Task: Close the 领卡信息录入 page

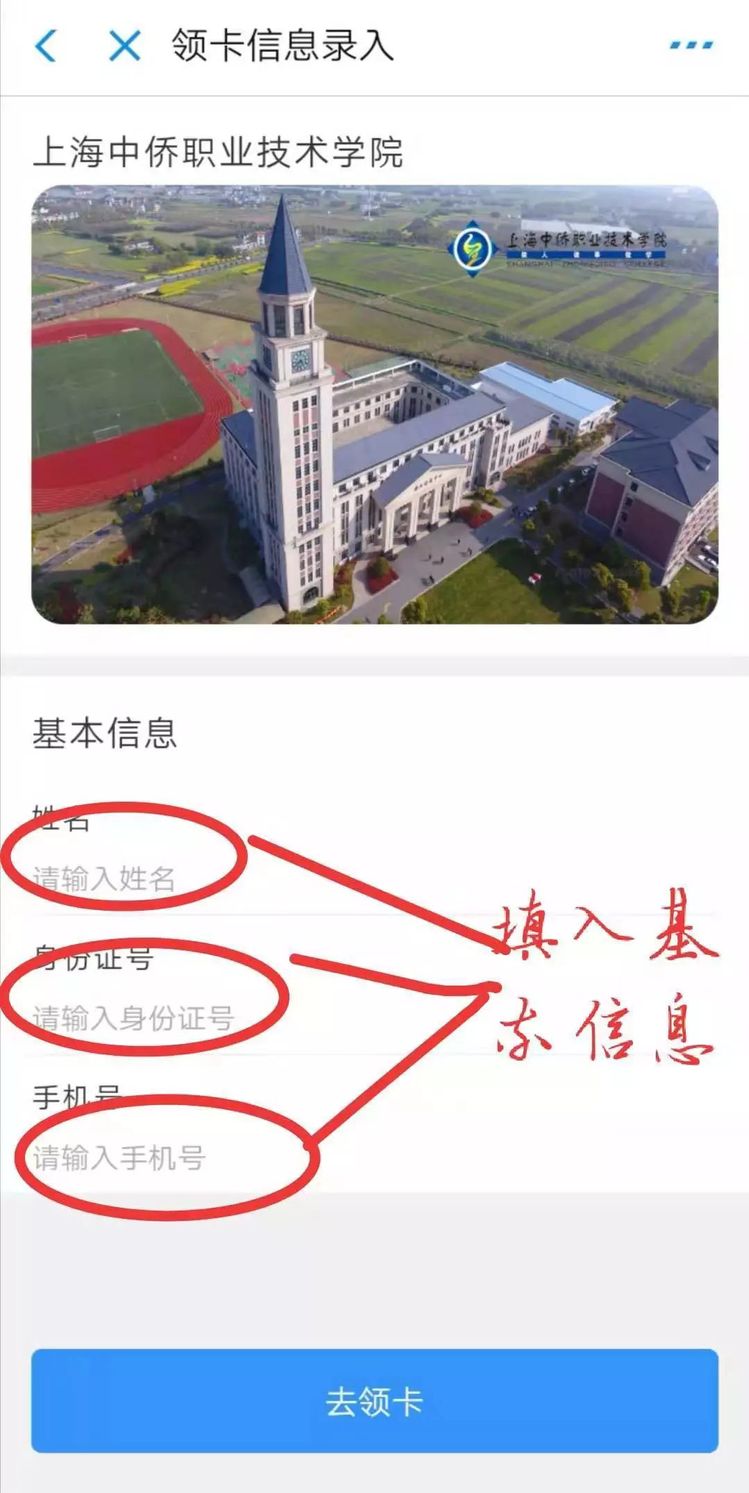Action: [x=124, y=46]
